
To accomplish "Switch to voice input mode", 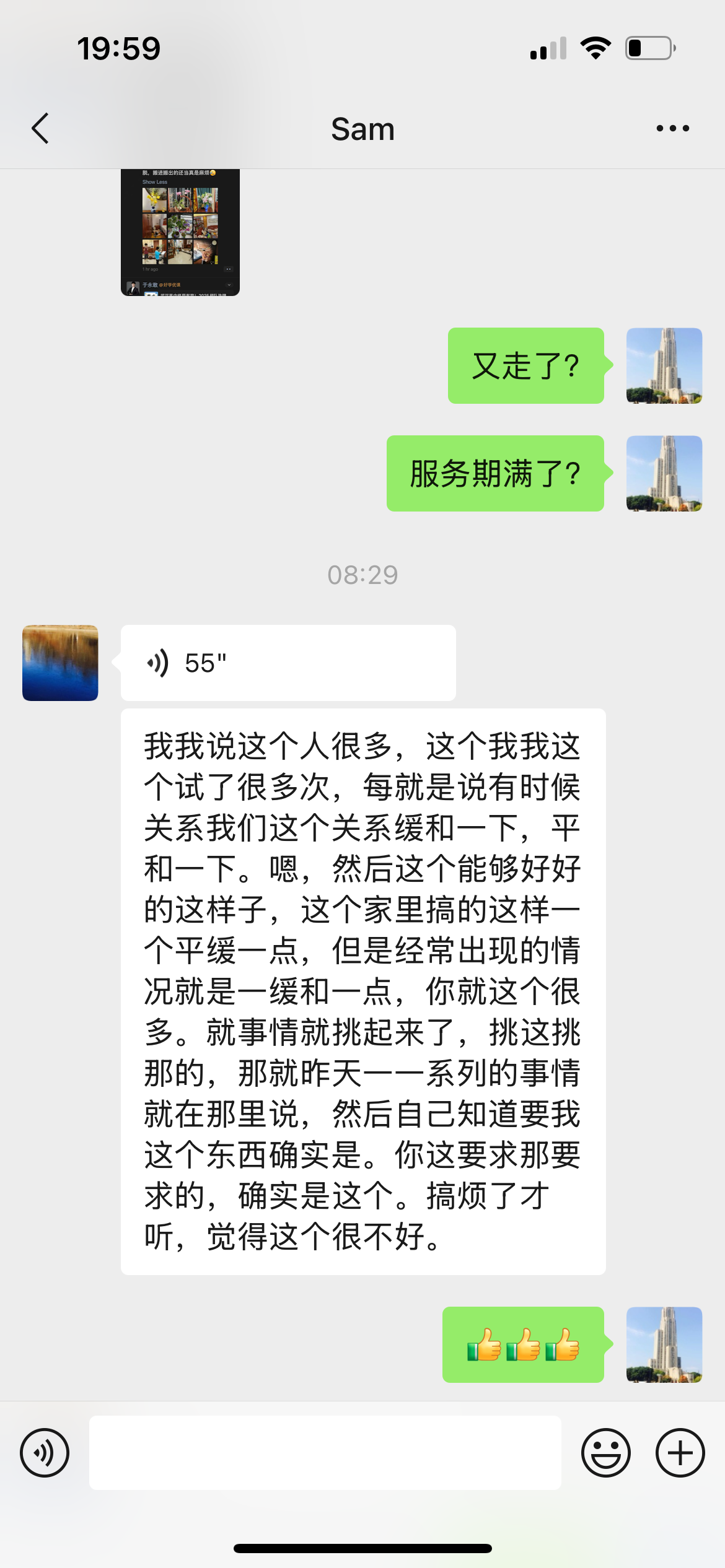I will pos(45,1453).
